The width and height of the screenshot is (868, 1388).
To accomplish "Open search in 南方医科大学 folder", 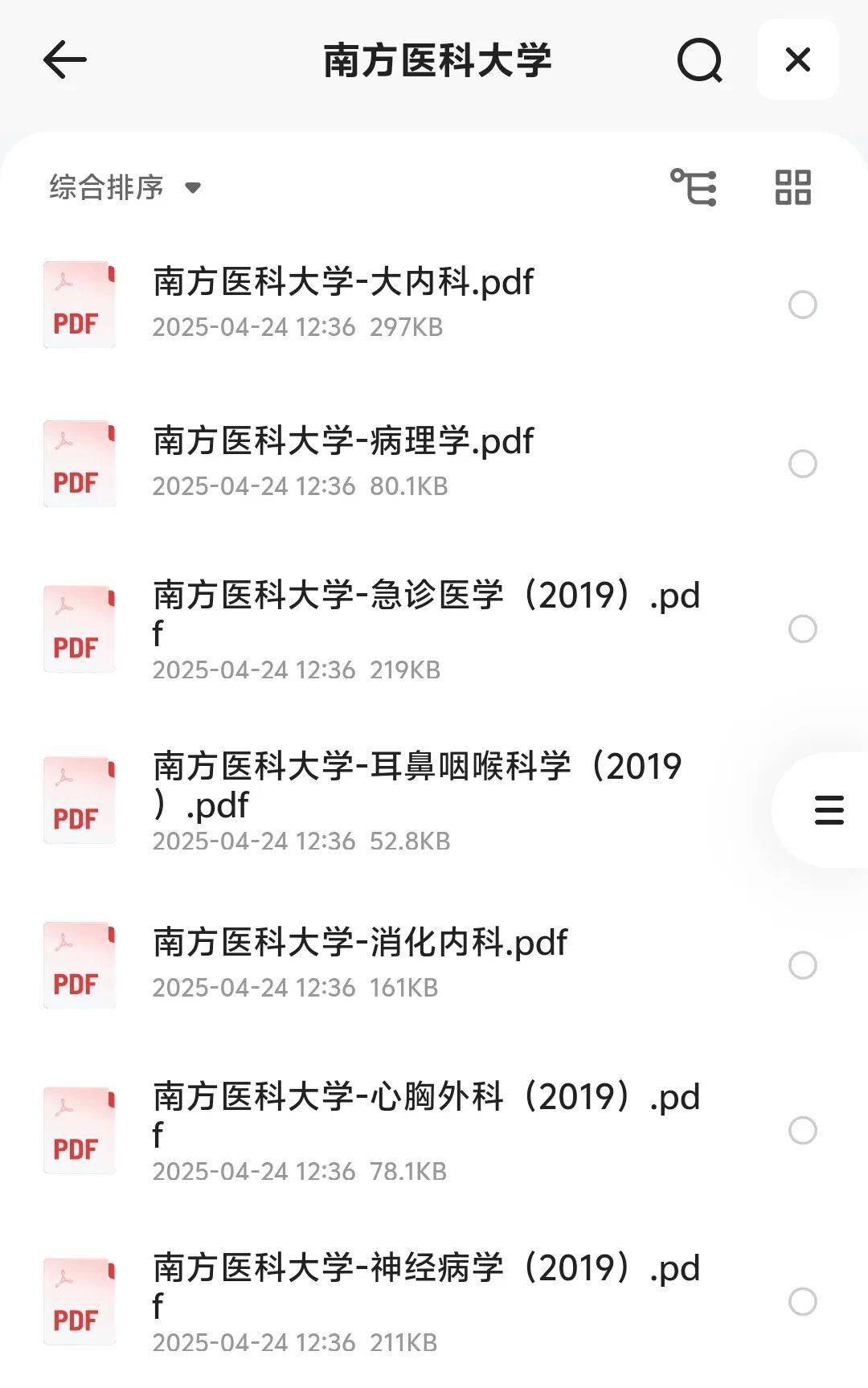I will [699, 60].
